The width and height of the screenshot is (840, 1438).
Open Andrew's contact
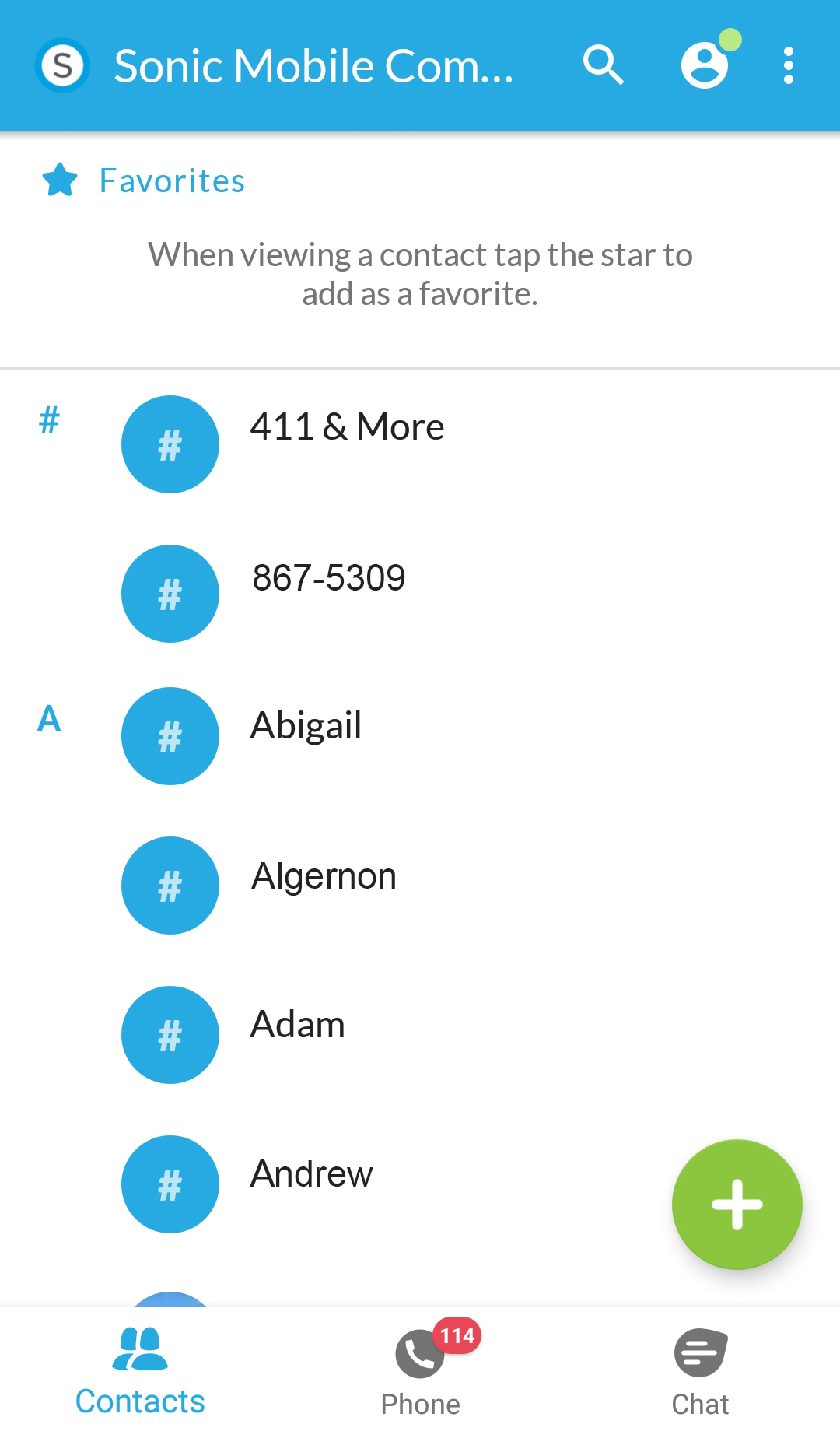pos(311,1183)
